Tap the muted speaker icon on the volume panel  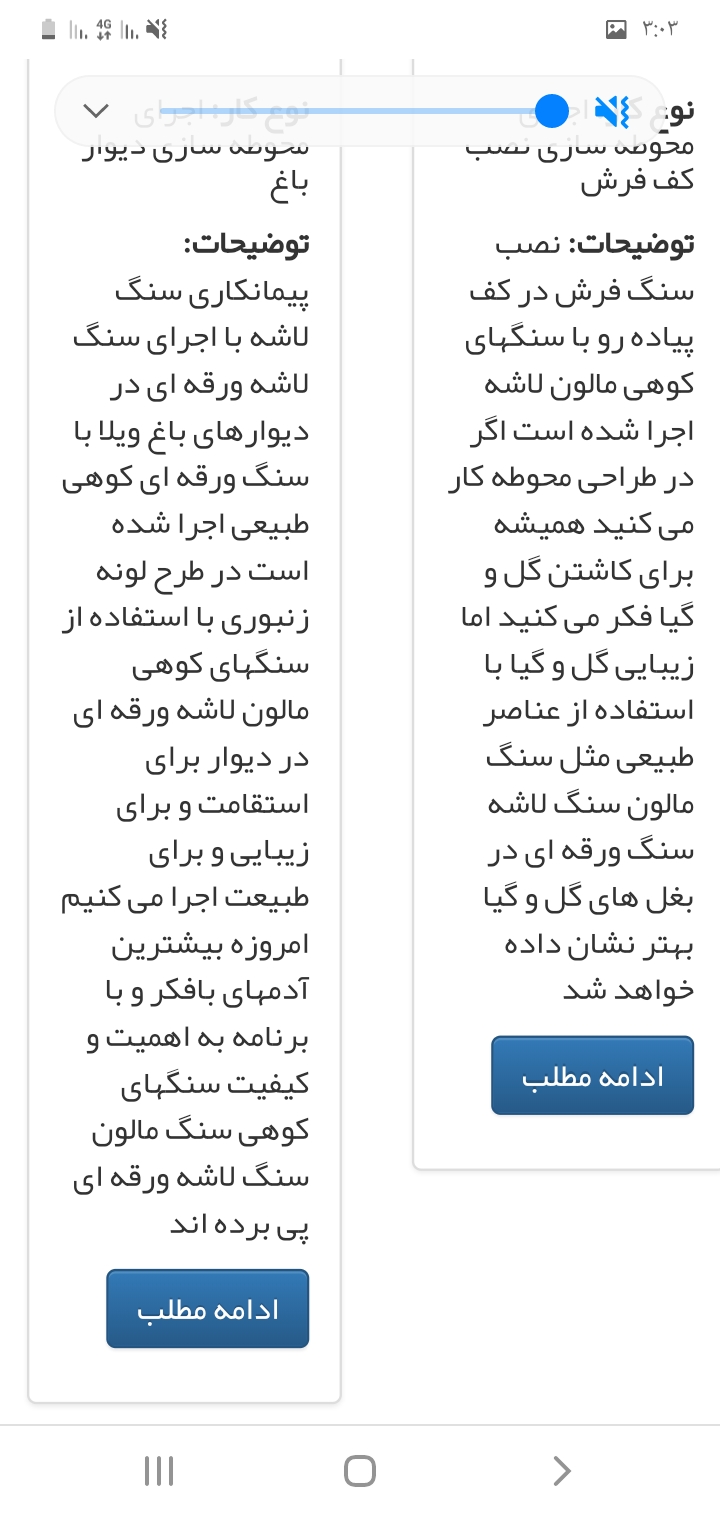(x=611, y=111)
